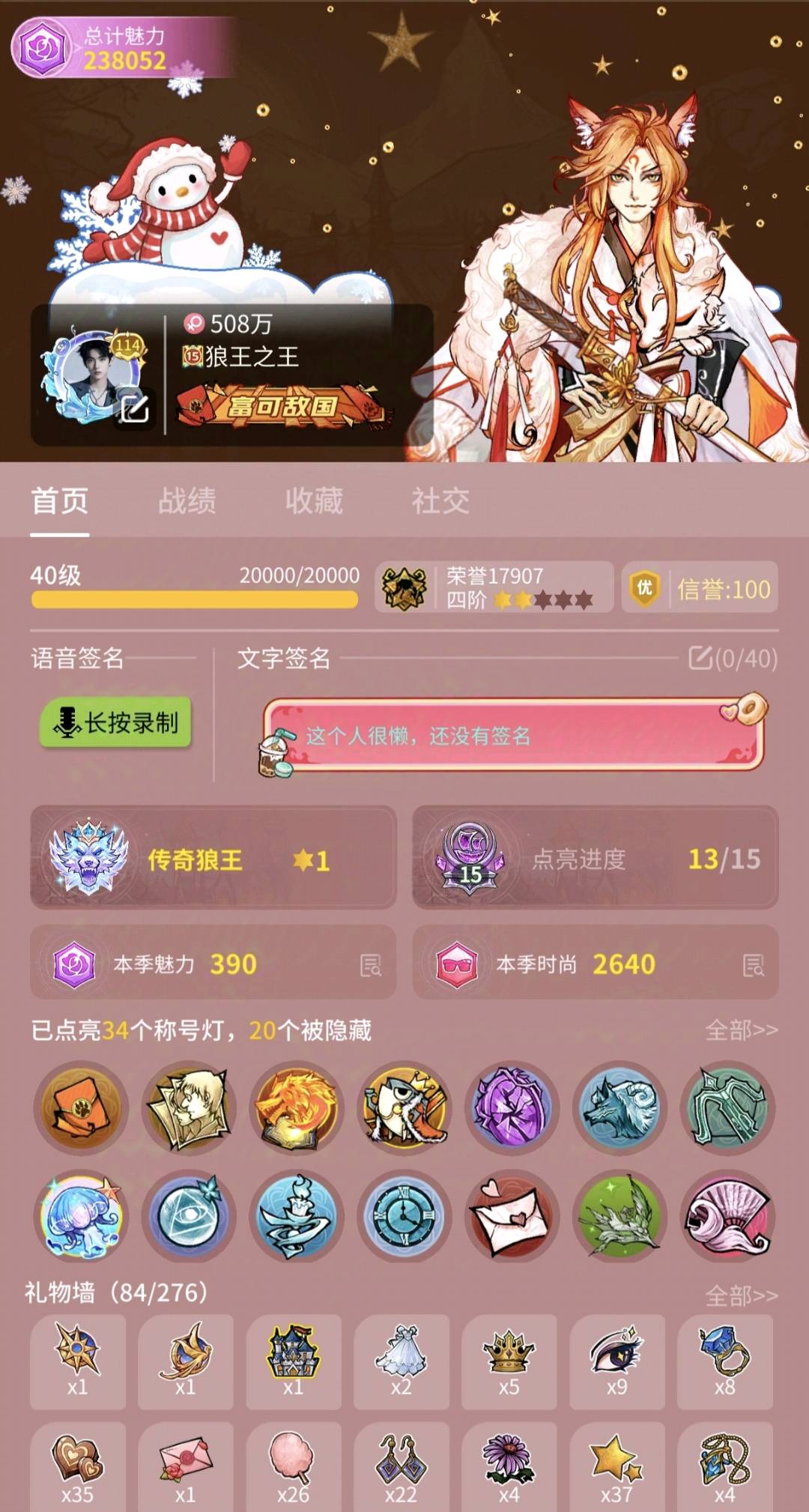This screenshot has height=1512, width=809.
Task: Open the clock title lamp
Action: click(x=404, y=1216)
